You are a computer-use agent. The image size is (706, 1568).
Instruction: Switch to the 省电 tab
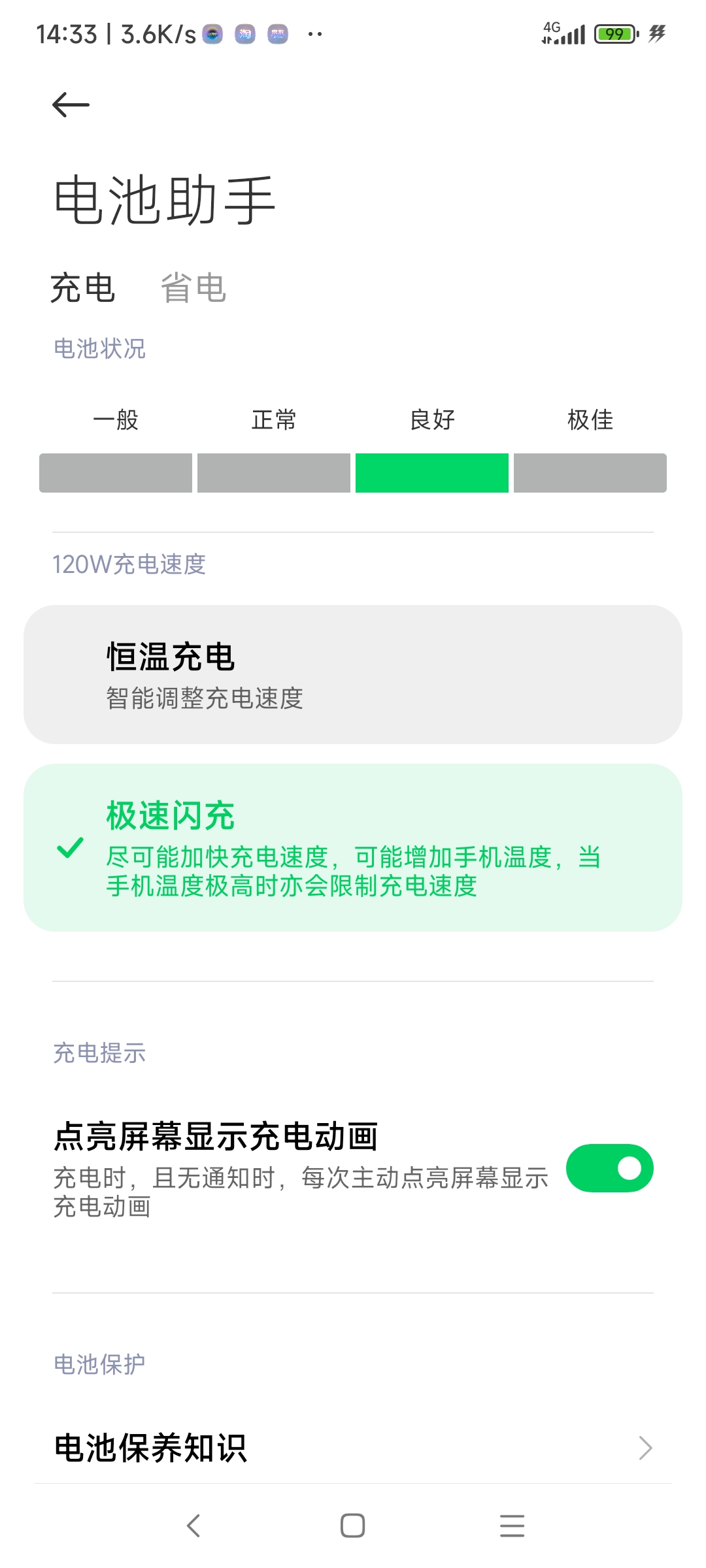pyautogui.click(x=193, y=287)
